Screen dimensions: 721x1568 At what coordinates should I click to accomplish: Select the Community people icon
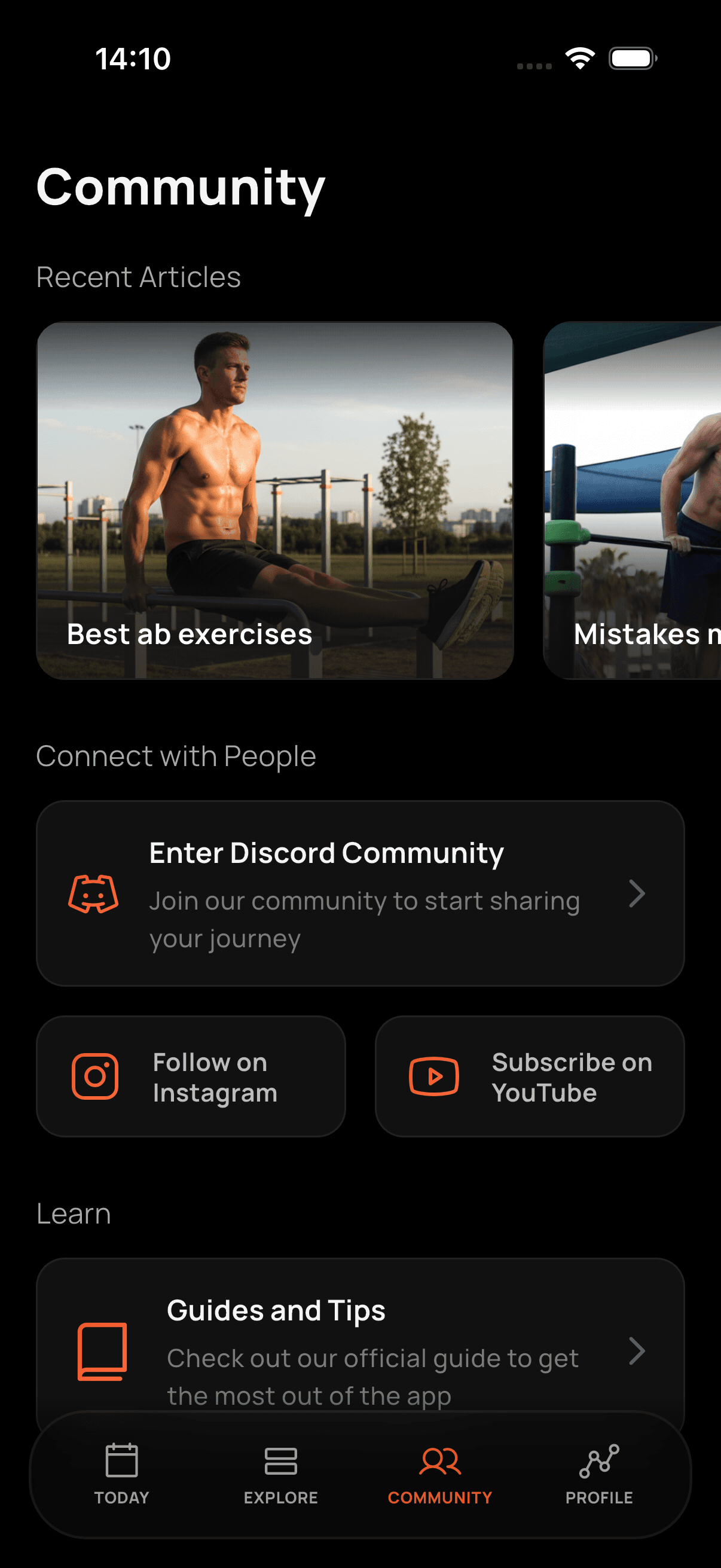(x=439, y=1460)
